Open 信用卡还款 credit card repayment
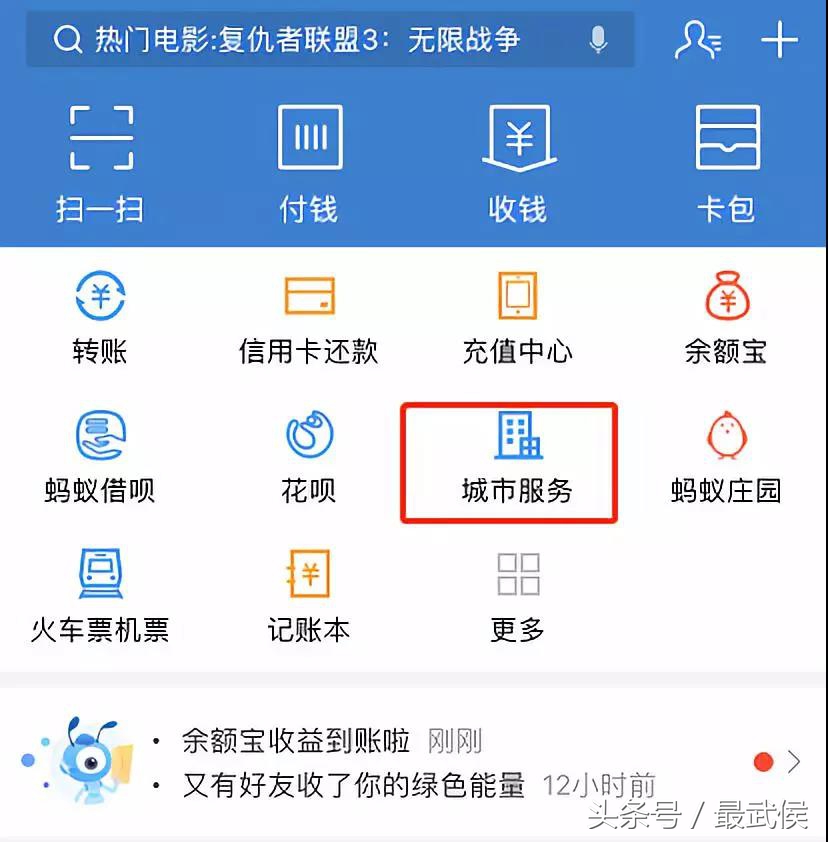This screenshot has width=828, height=842. pos(309,313)
